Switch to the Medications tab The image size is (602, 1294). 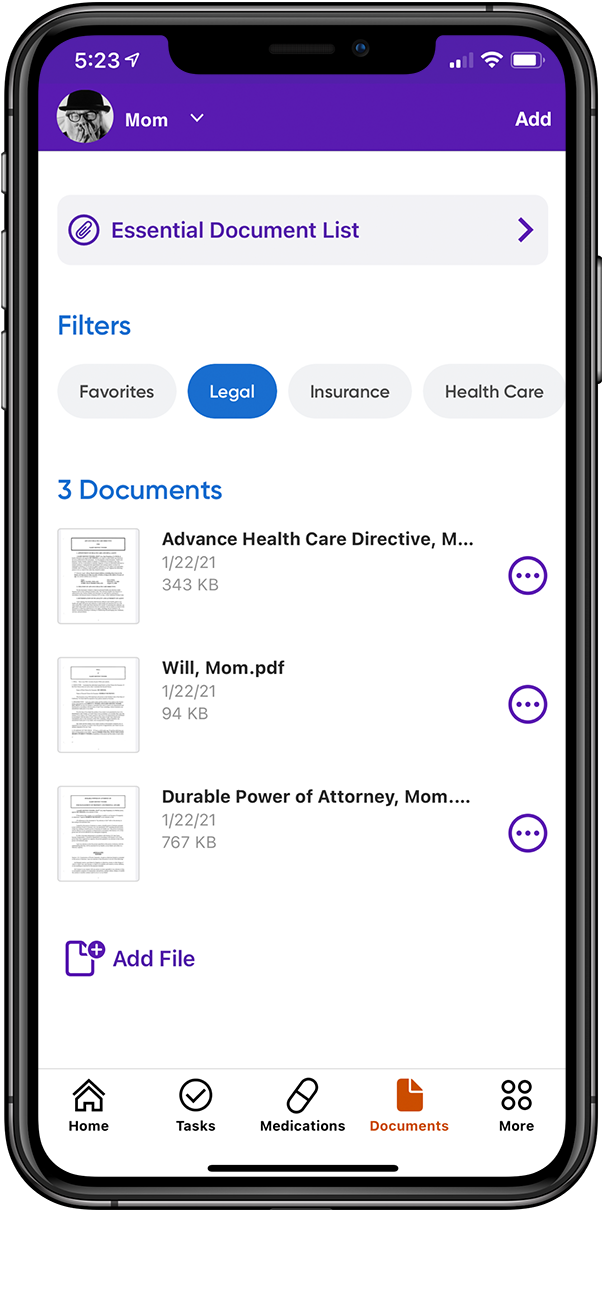point(302,1106)
